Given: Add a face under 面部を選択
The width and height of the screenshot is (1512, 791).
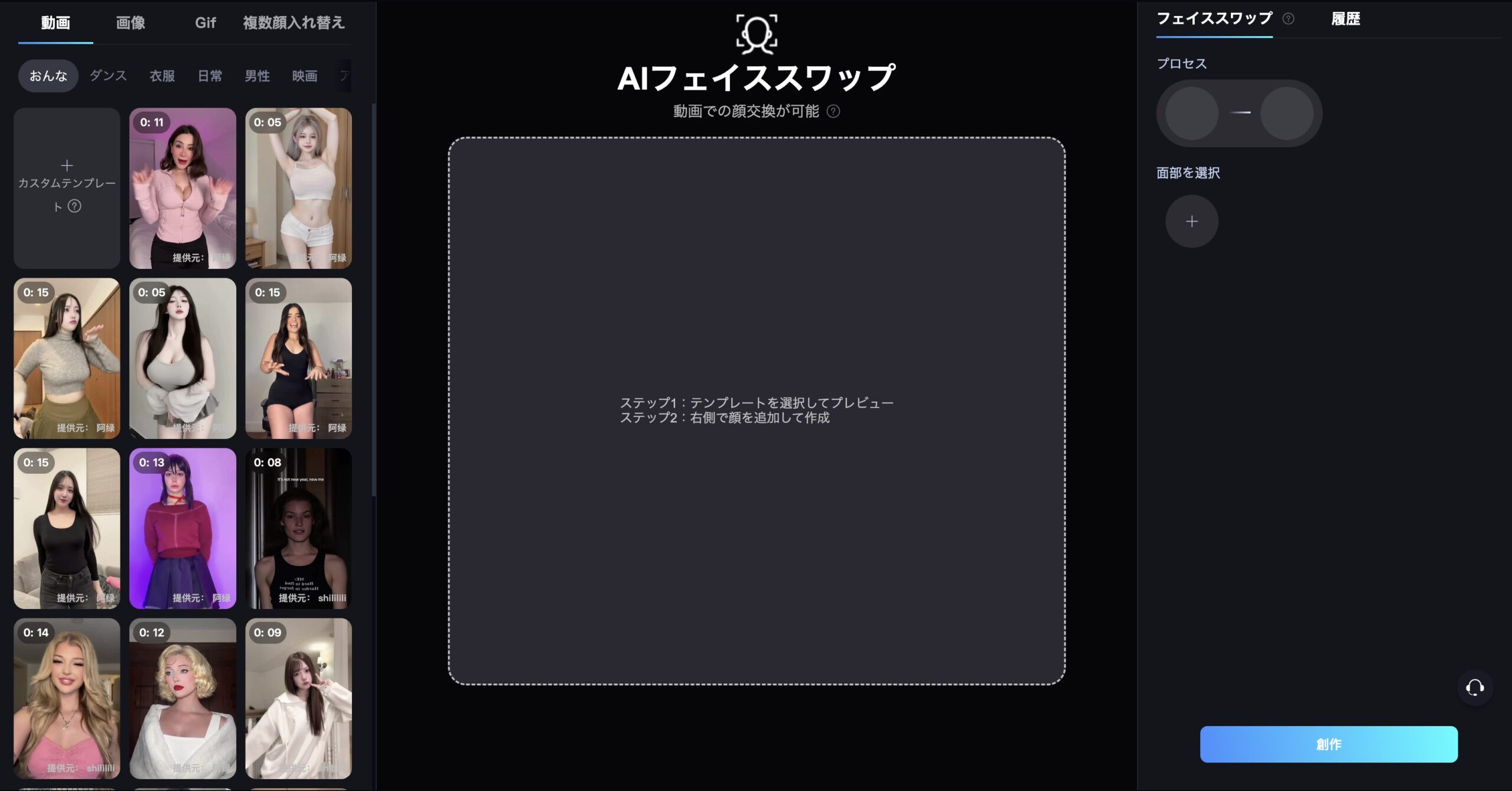Looking at the screenshot, I should (1191, 222).
